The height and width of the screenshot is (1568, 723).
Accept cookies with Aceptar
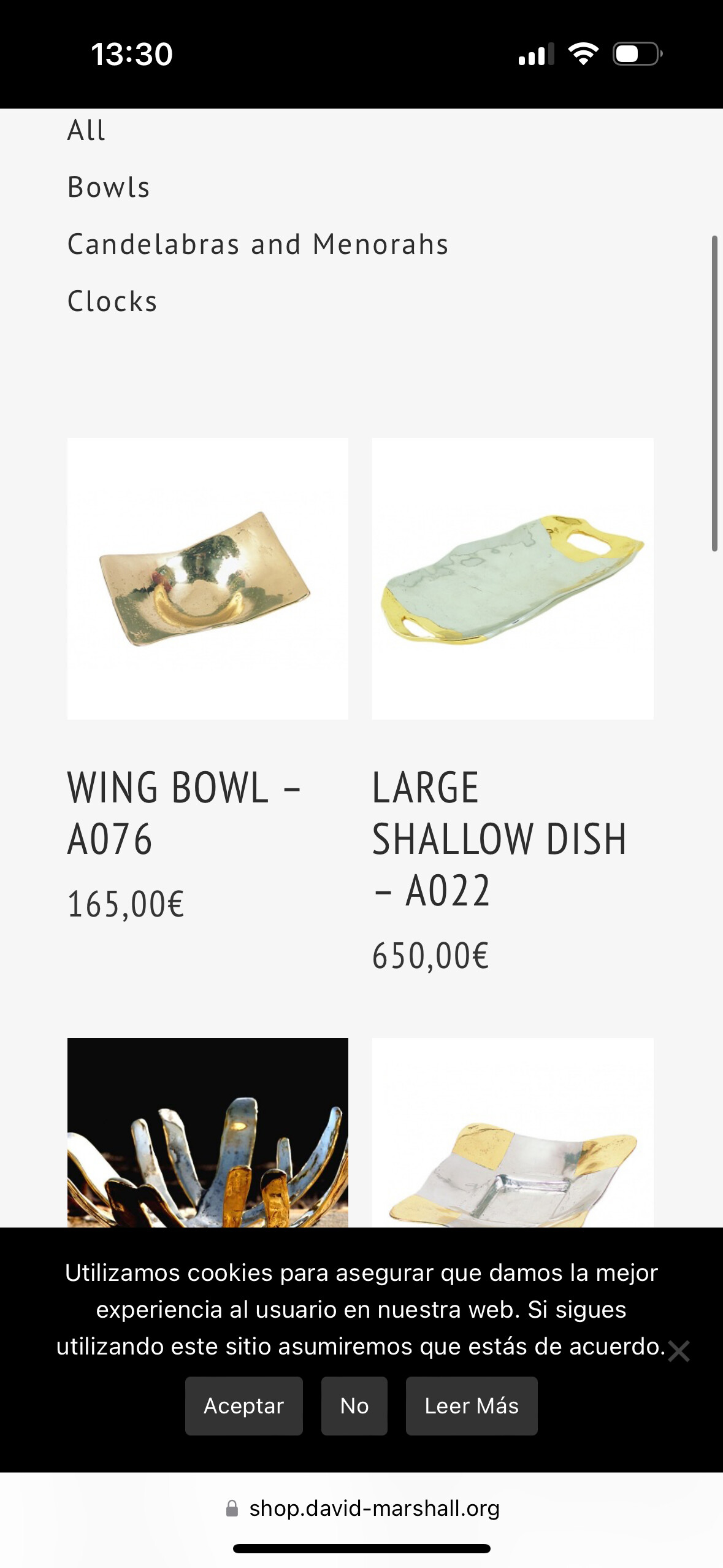tap(243, 1405)
